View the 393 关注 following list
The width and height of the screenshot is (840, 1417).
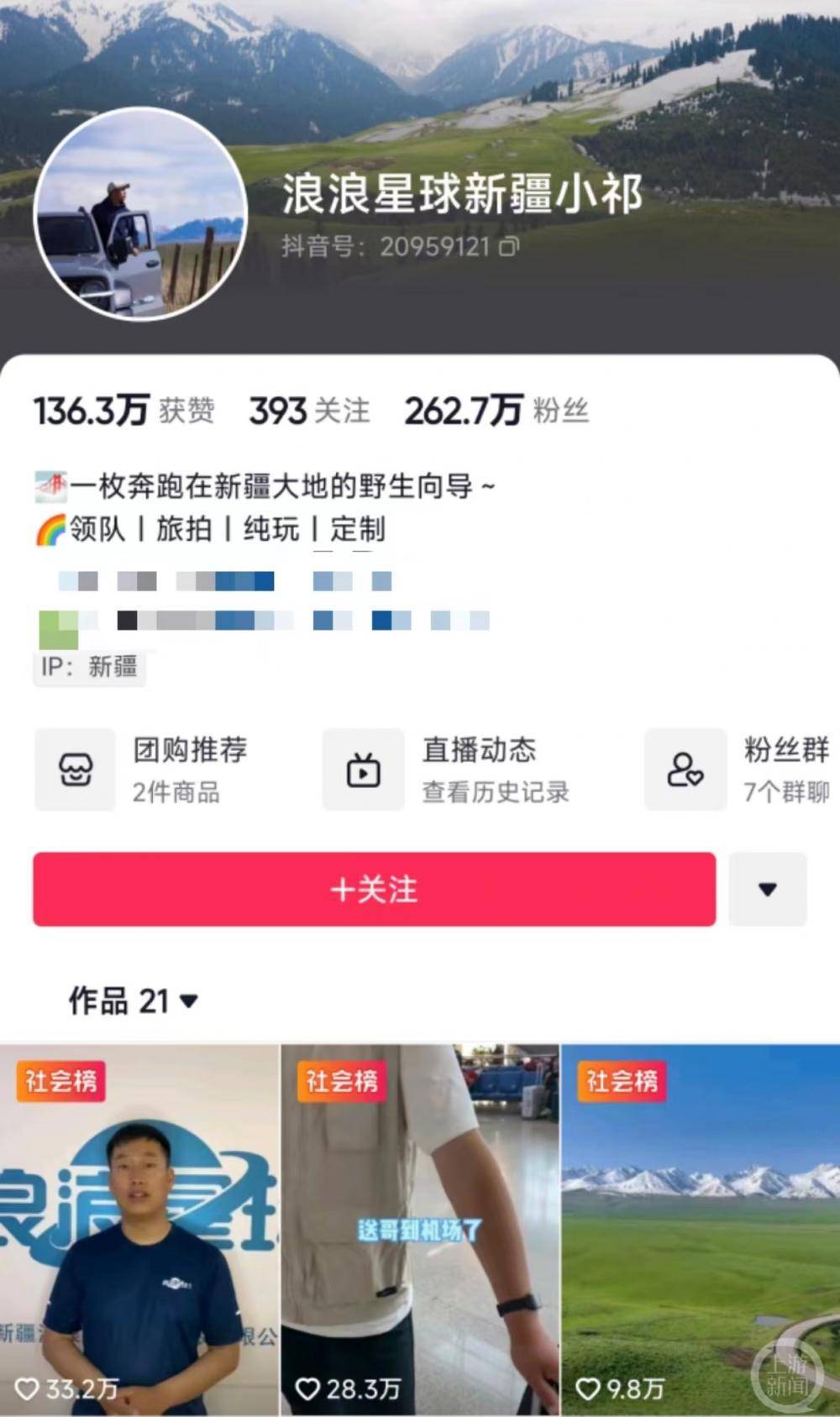click(x=309, y=411)
